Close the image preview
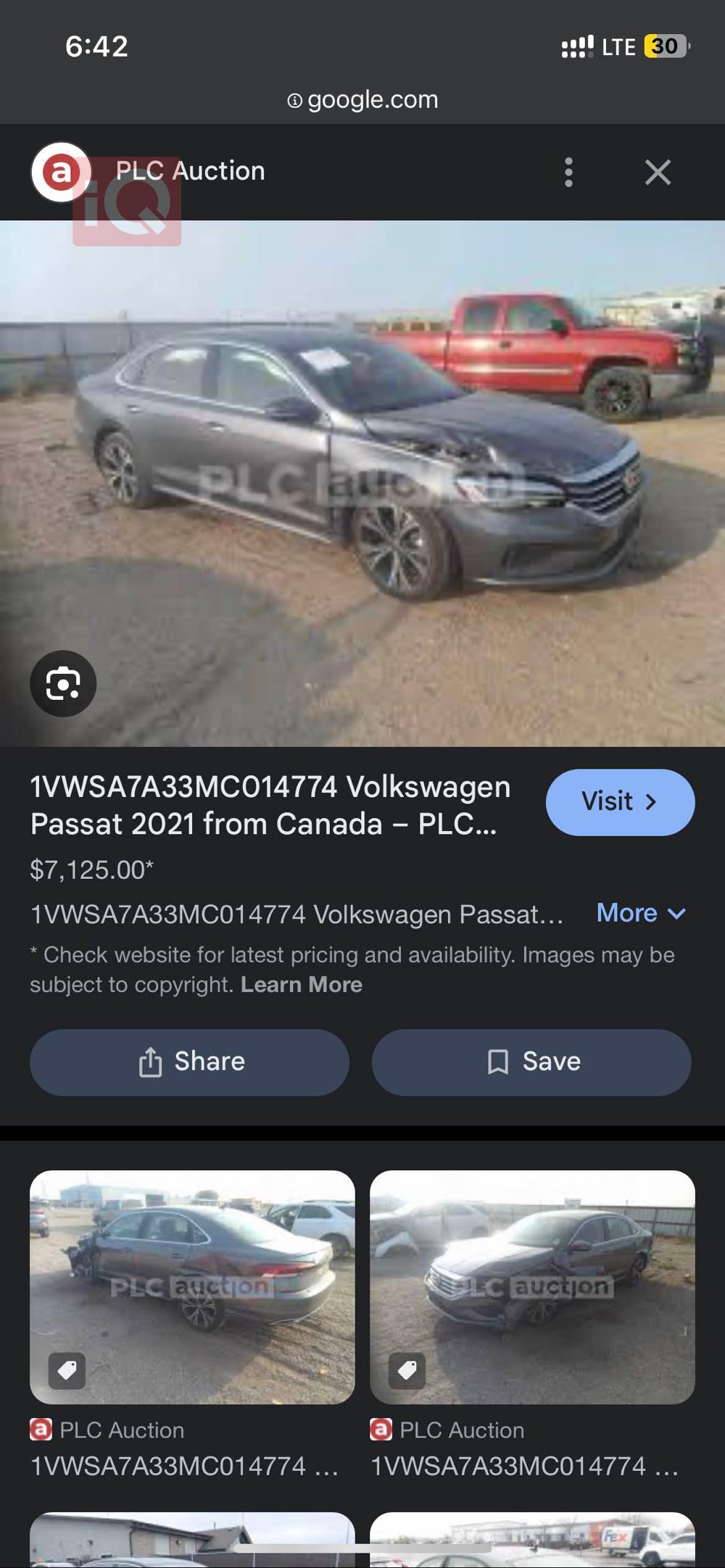 pyautogui.click(x=658, y=172)
